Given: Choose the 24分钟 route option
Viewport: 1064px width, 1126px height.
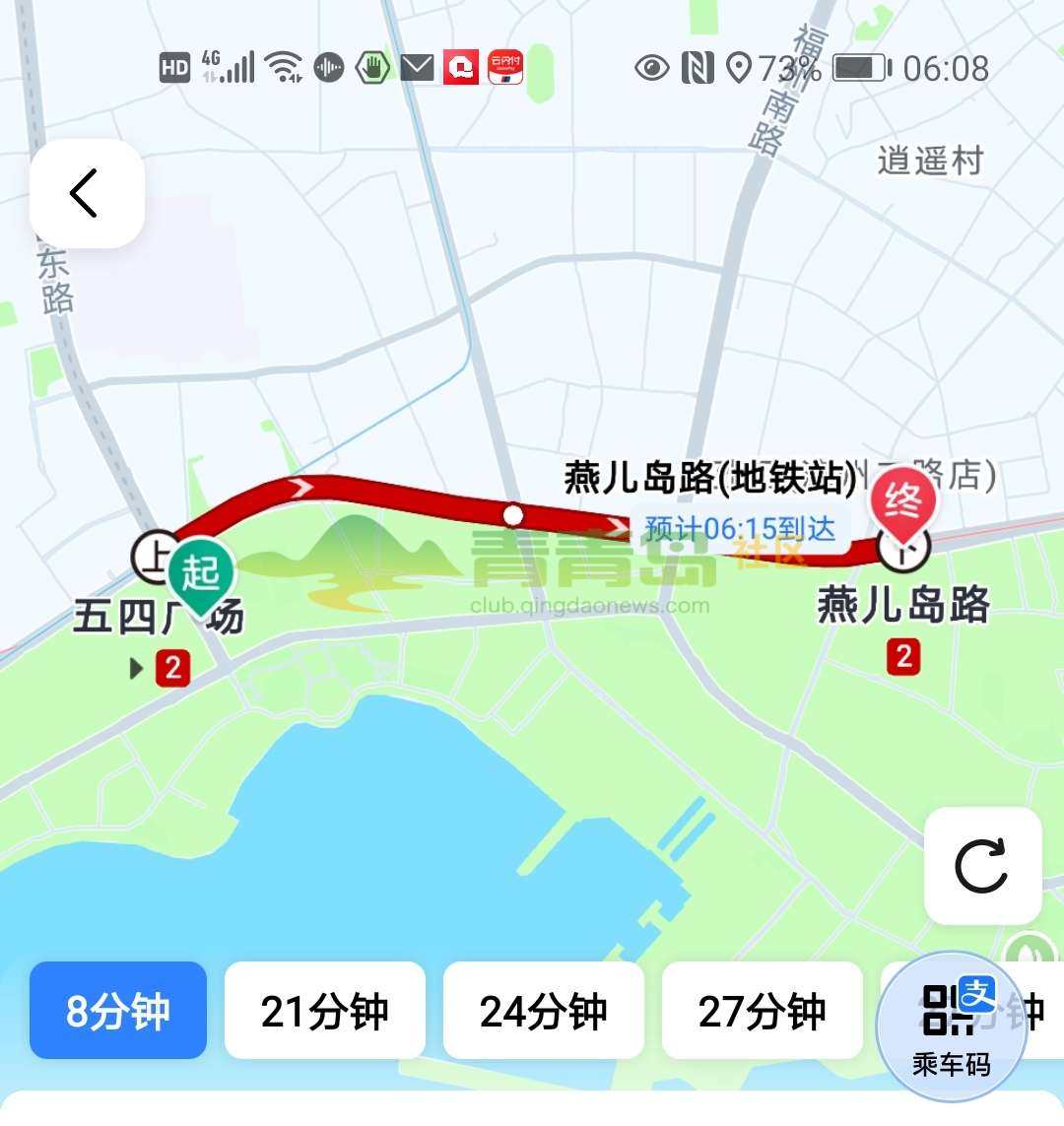Looking at the screenshot, I should pyautogui.click(x=544, y=1011).
